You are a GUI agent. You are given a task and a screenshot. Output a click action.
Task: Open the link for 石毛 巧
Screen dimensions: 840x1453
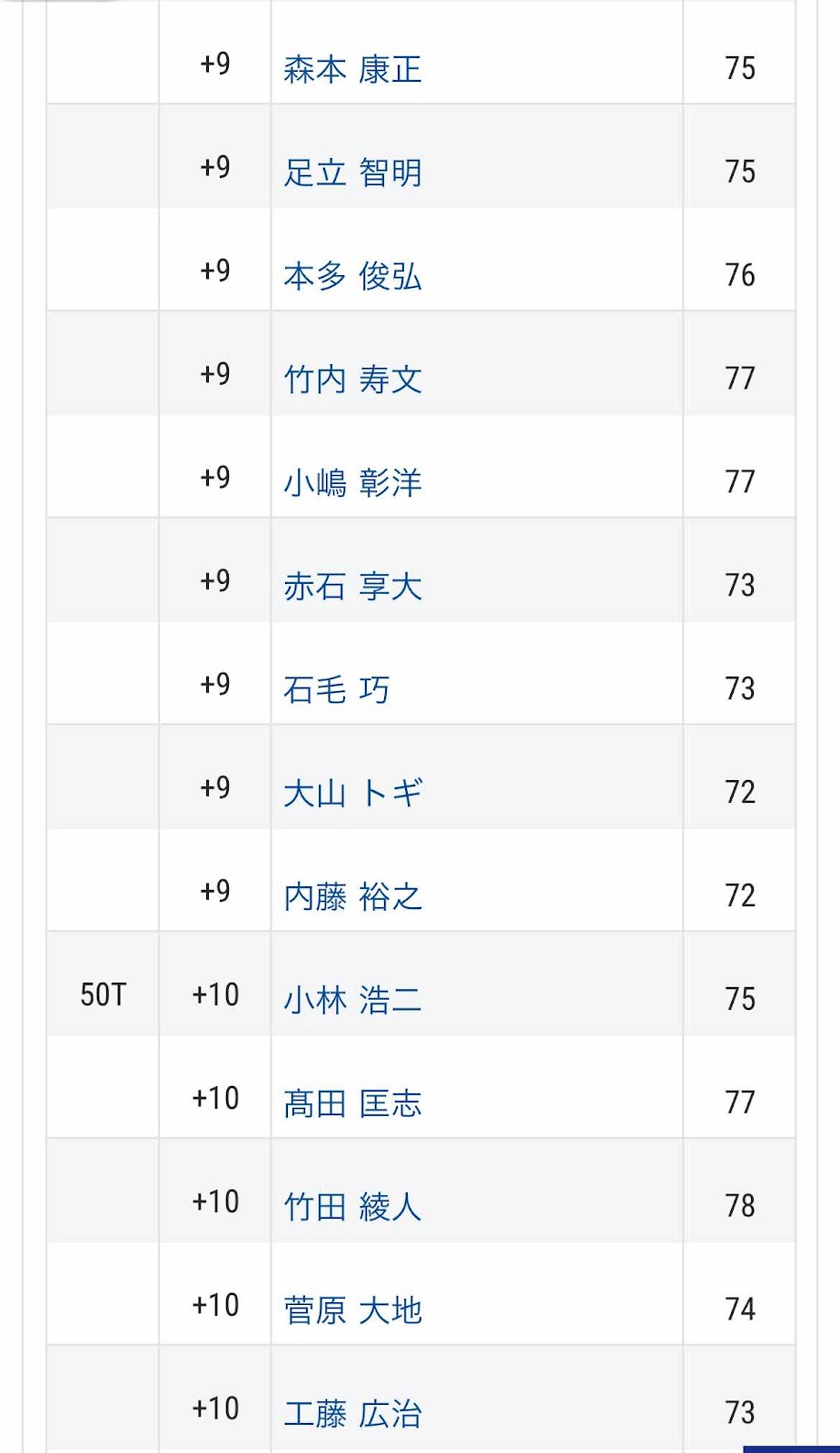(x=336, y=690)
